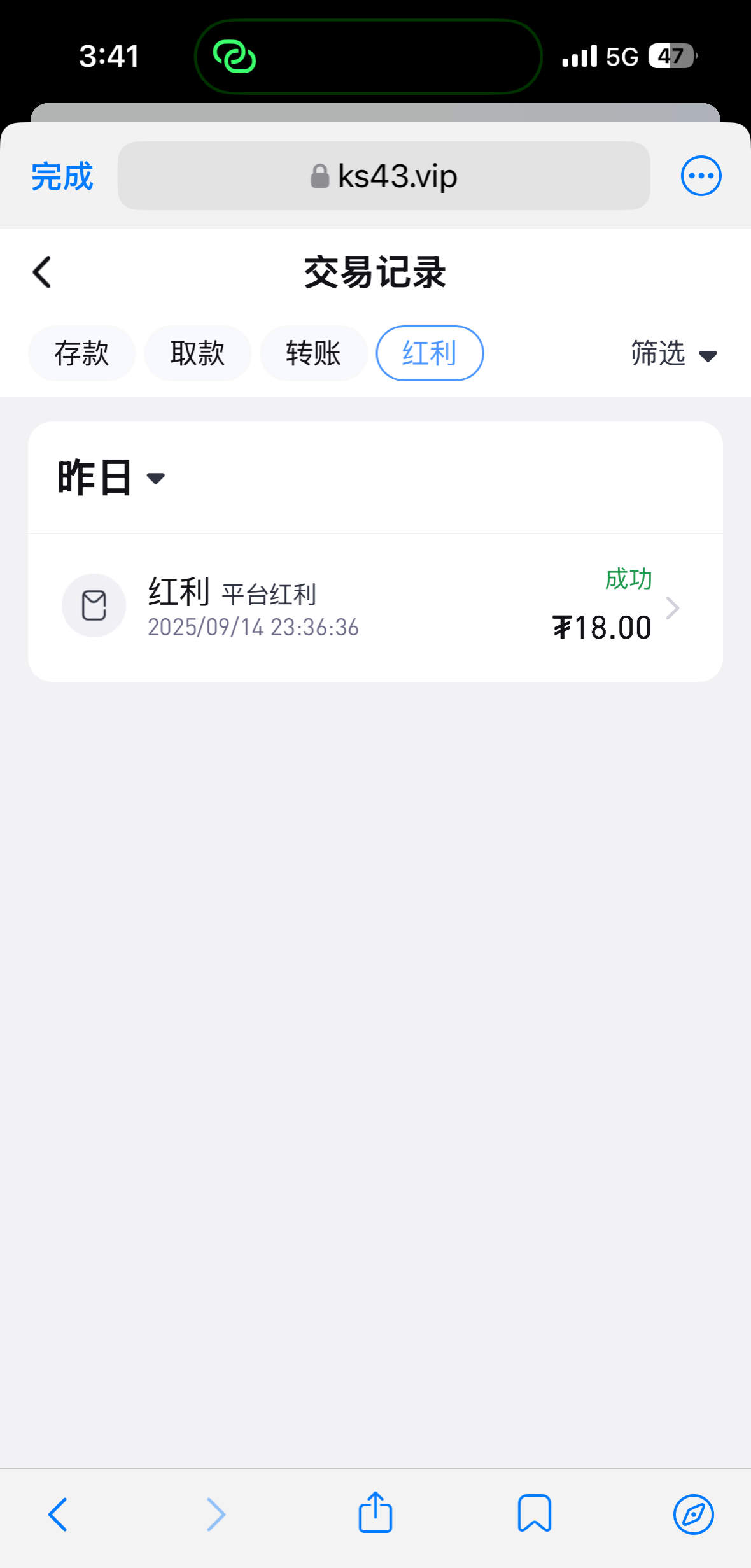Switch to the 取款 tab
Viewport: 751px width, 1568px height.
[197, 353]
